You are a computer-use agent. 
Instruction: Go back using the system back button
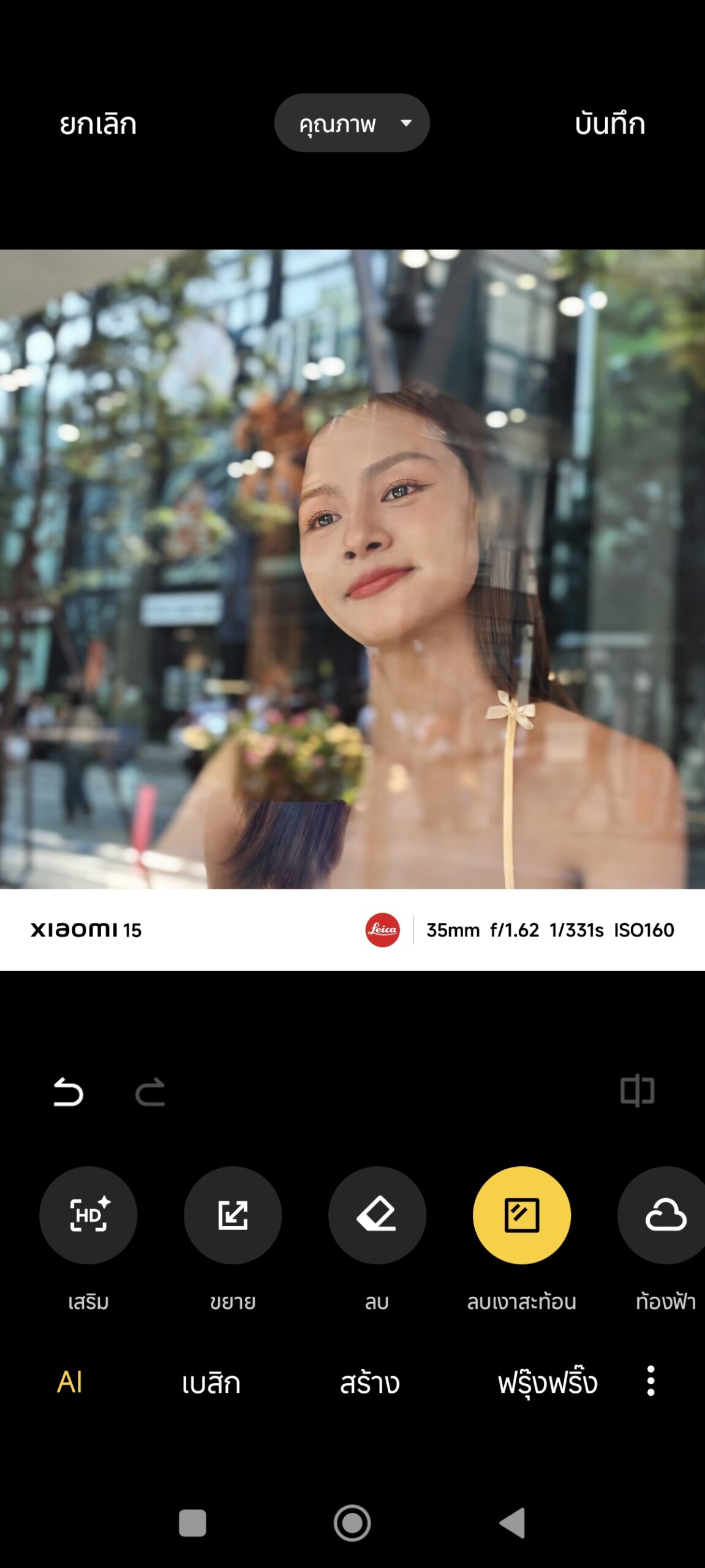[512, 1523]
